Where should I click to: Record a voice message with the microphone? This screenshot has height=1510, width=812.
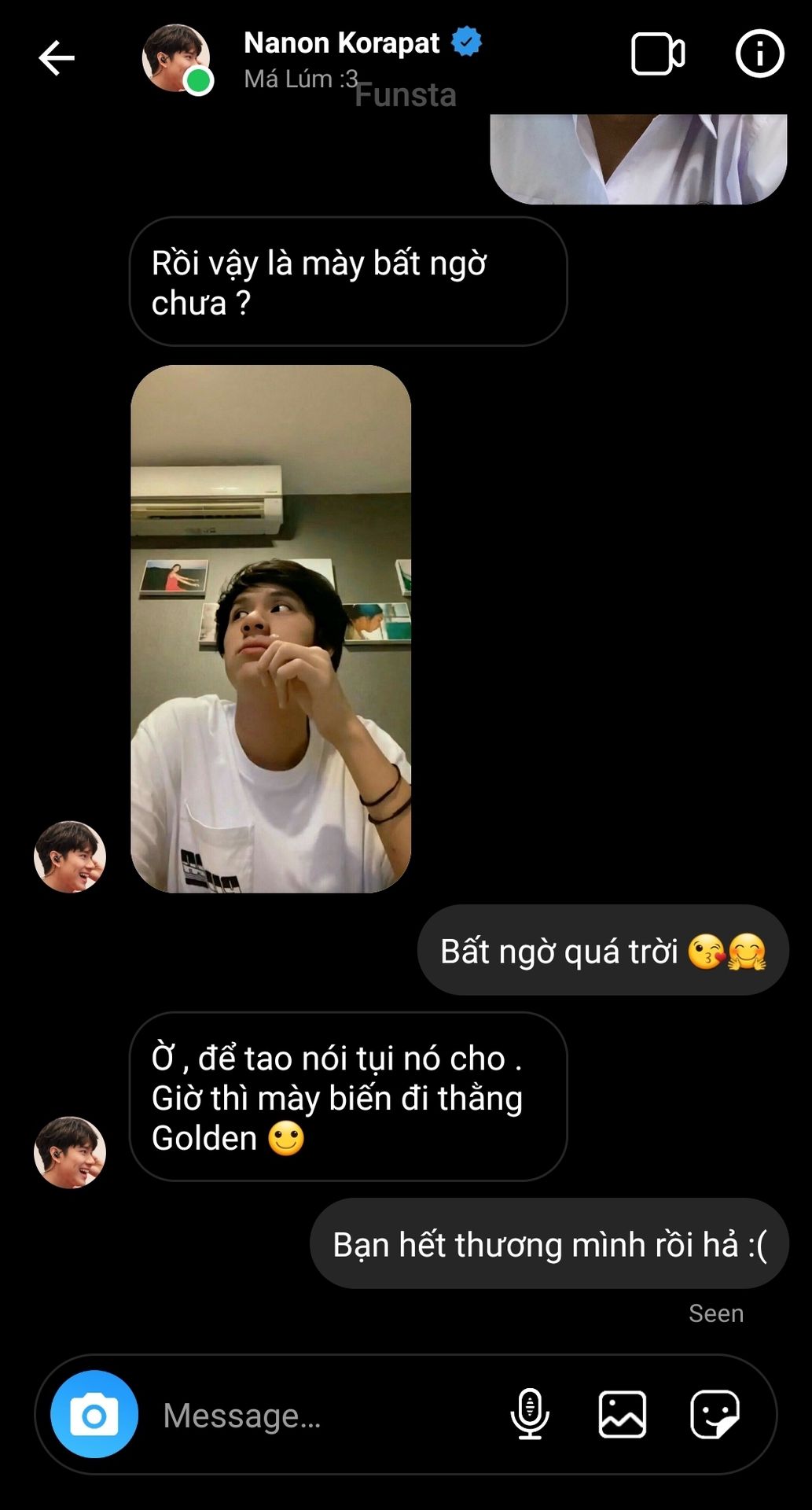[x=530, y=1414]
